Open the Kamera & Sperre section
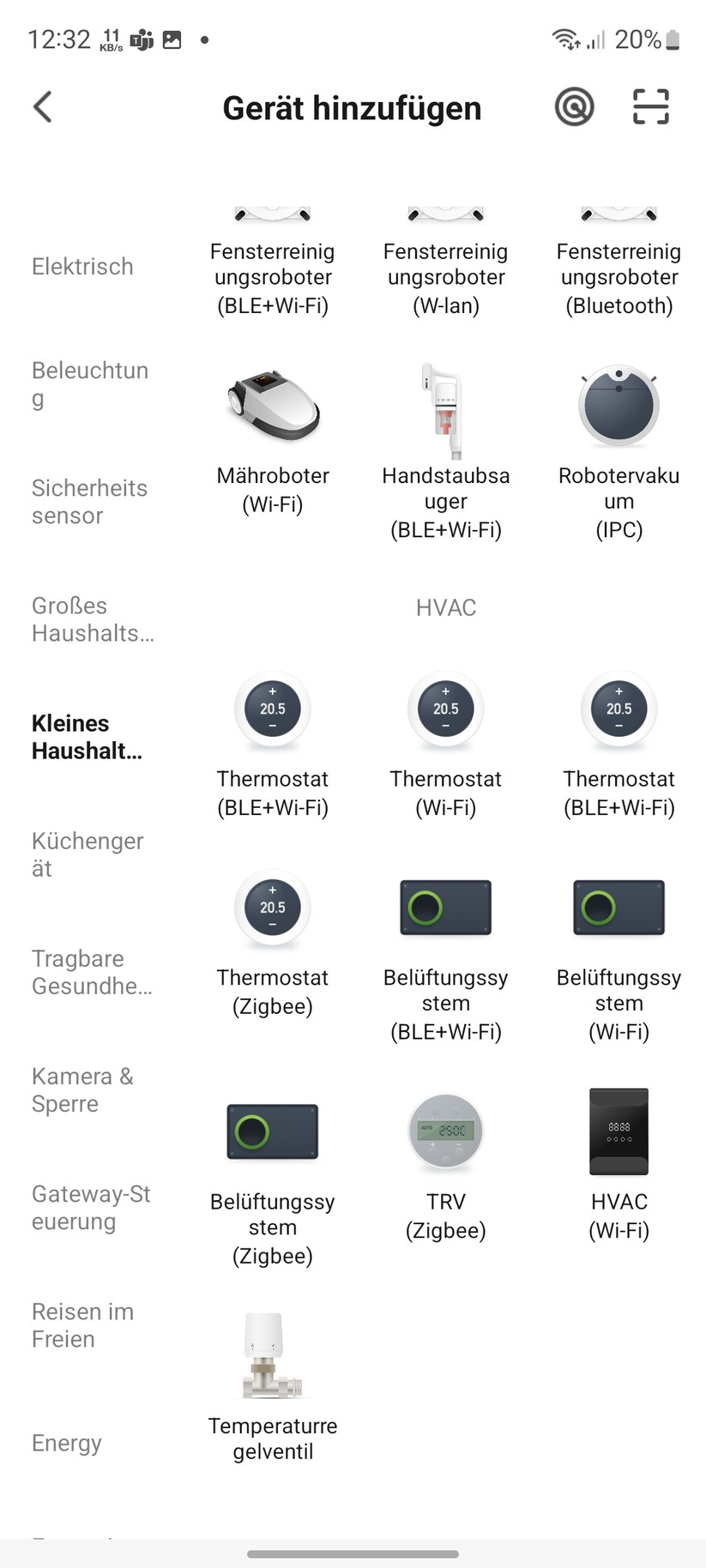The image size is (706, 1568). point(82,1089)
